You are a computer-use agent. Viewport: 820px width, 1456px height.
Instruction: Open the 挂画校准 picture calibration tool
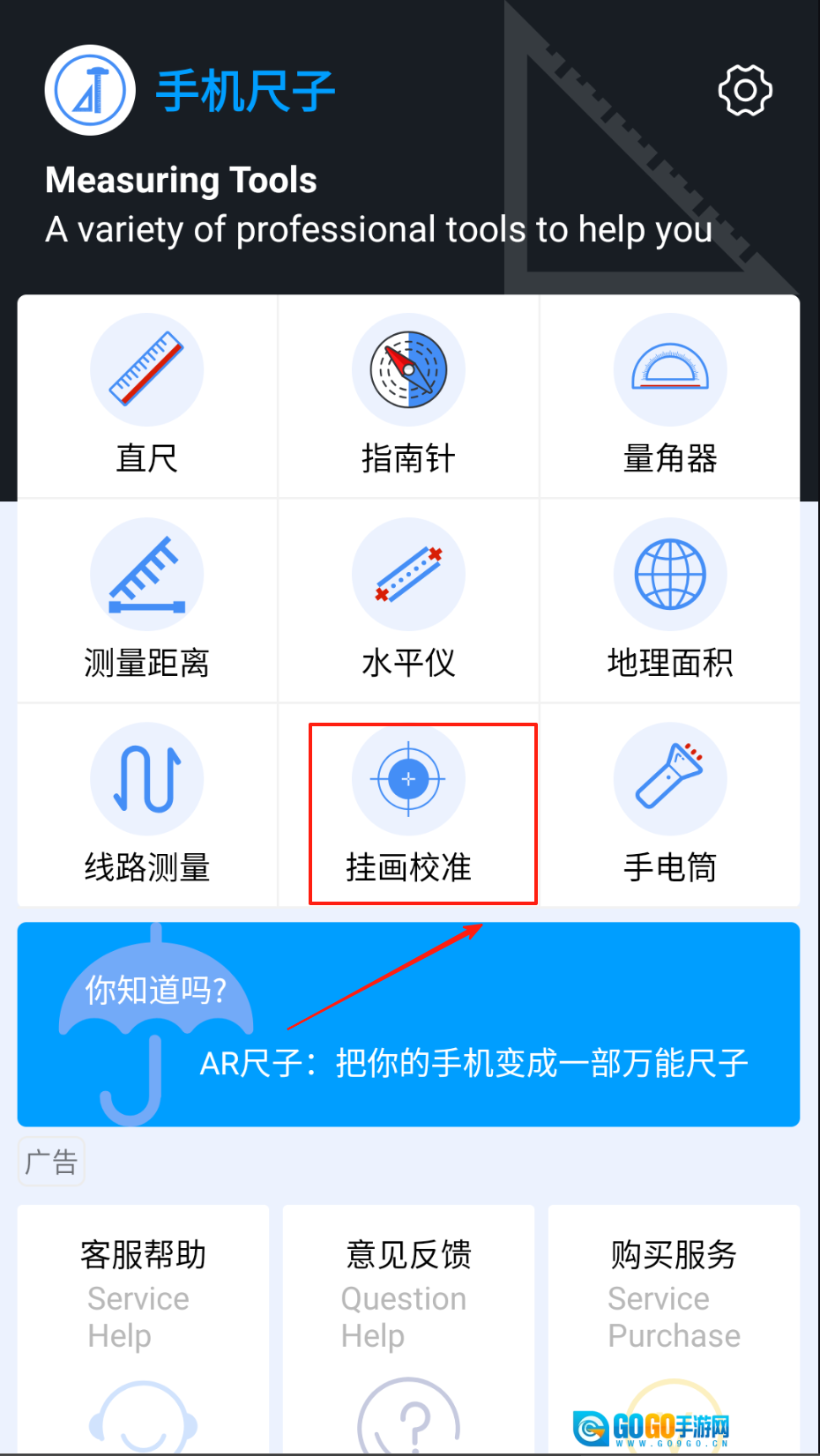(x=408, y=806)
